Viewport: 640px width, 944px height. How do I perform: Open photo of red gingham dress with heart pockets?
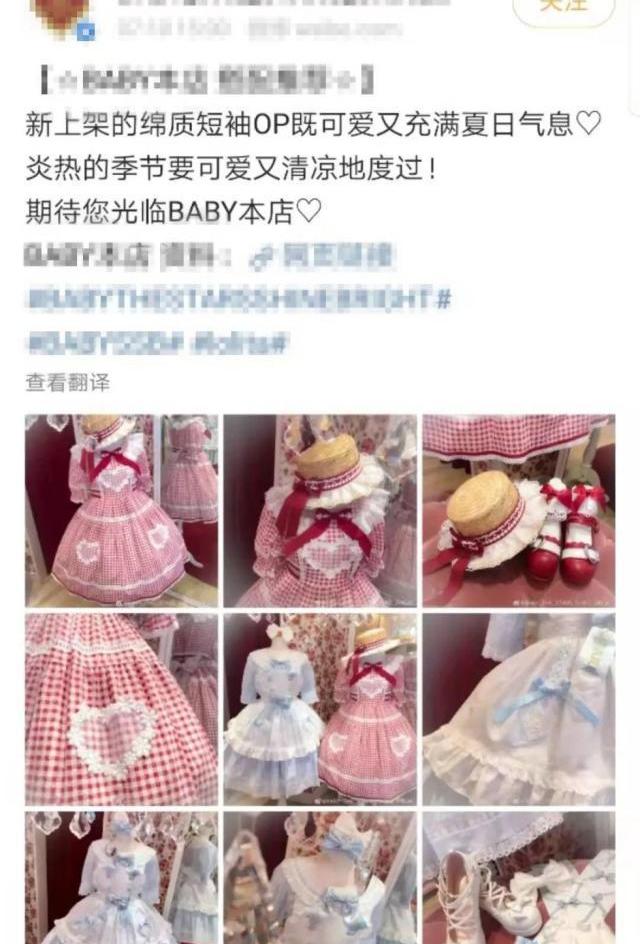pos(121,511)
